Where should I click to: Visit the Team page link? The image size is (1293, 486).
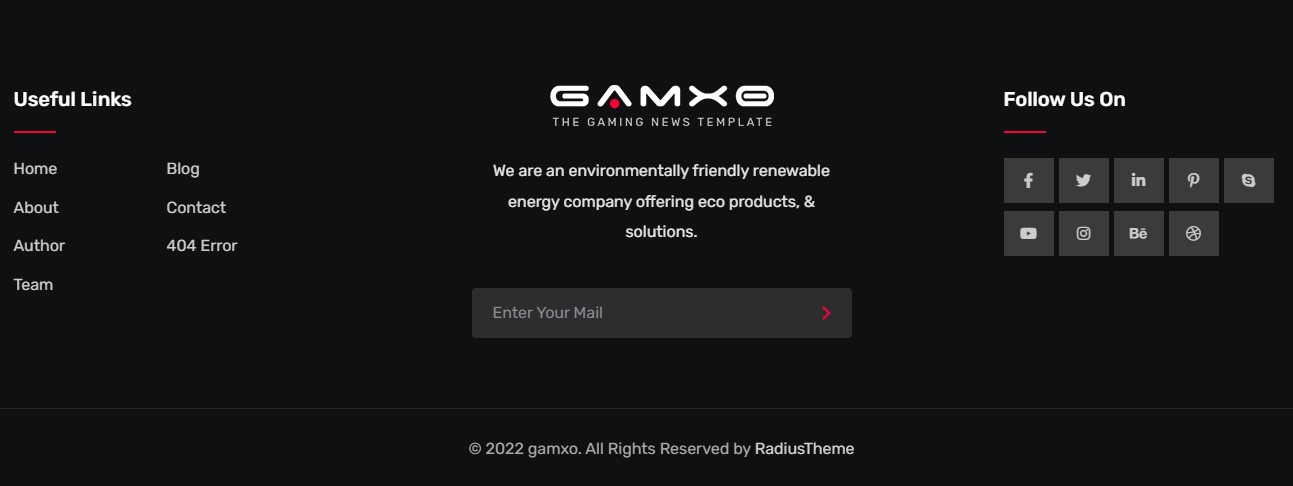coord(33,285)
